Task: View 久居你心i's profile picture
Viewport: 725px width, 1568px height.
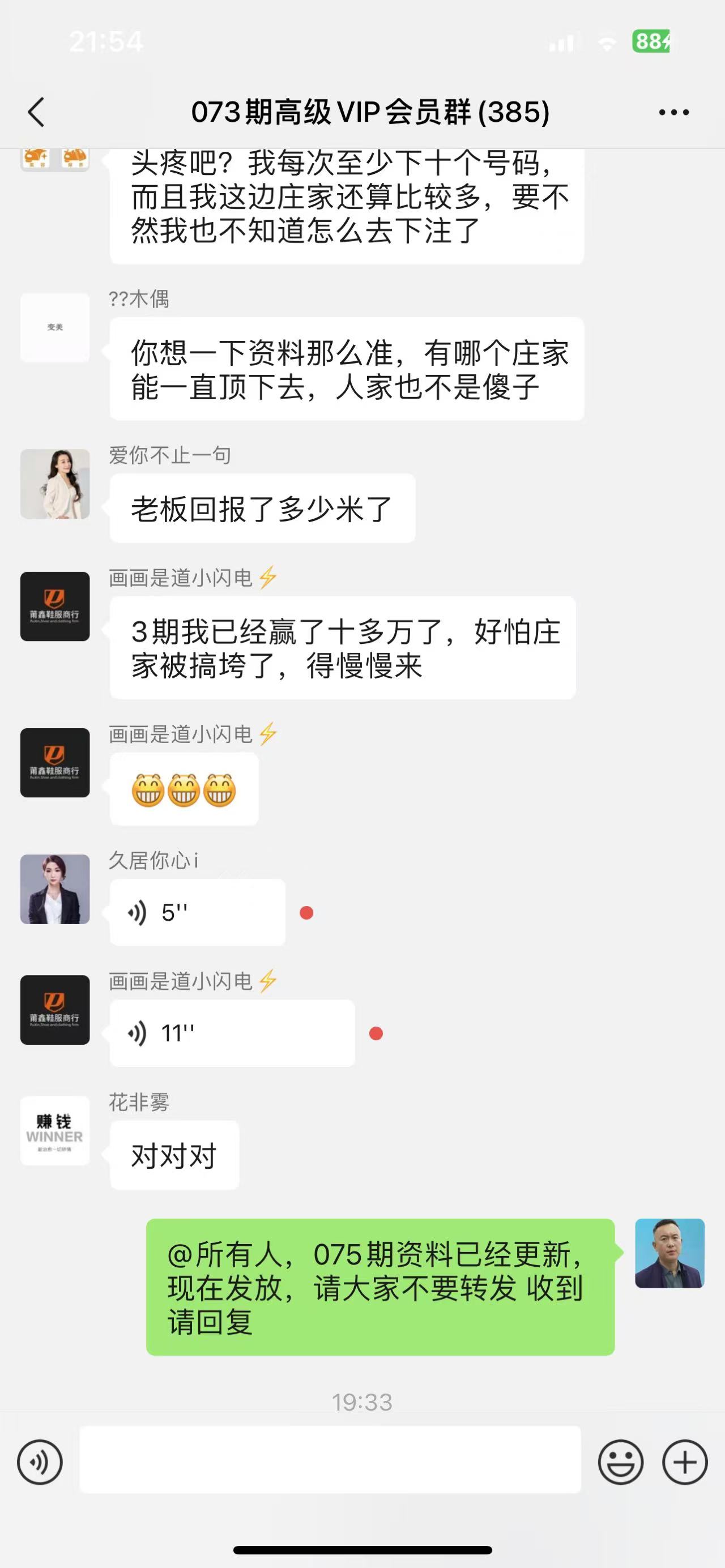Action: tap(55, 889)
